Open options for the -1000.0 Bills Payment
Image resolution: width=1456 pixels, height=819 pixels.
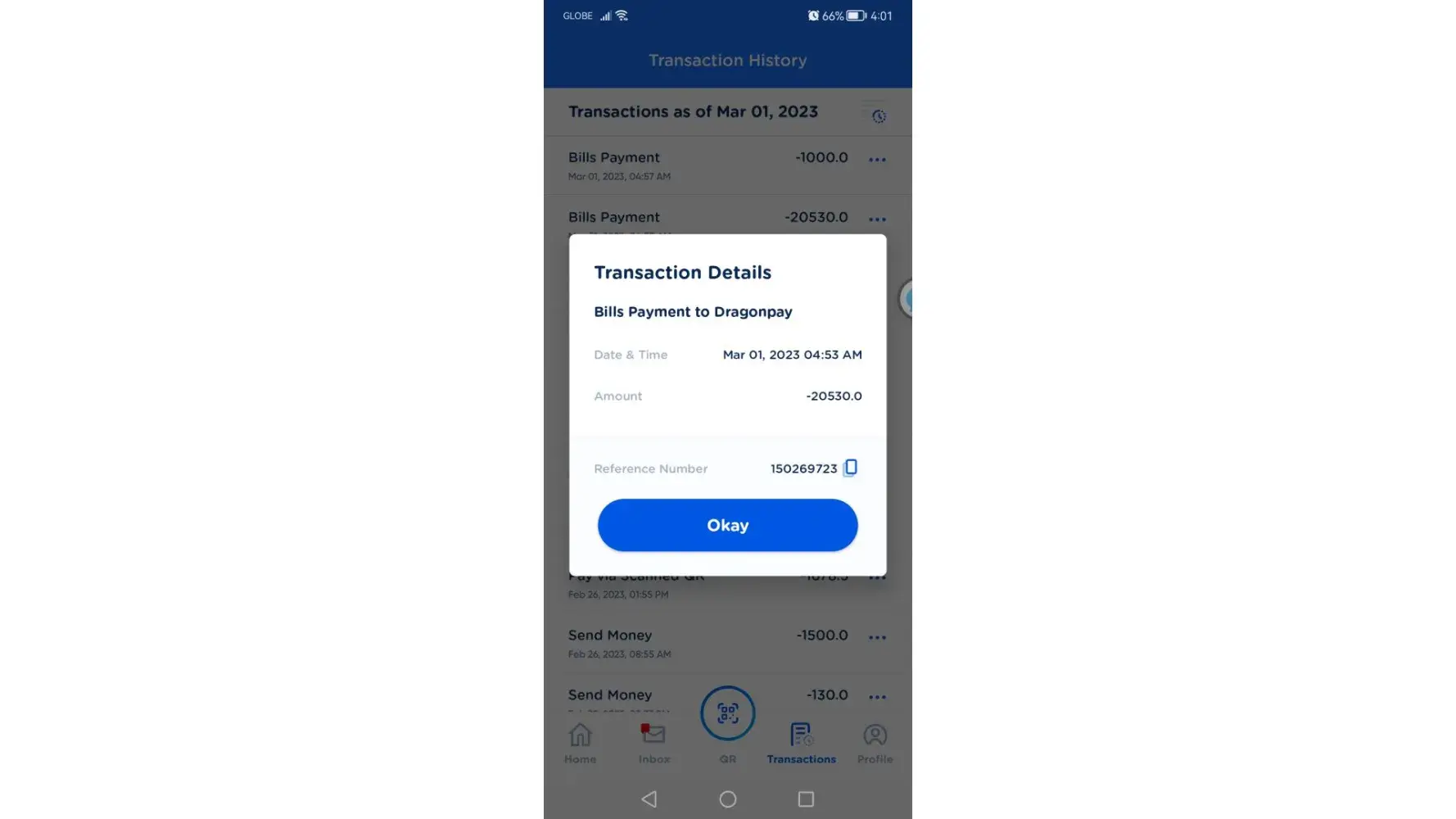click(877, 160)
